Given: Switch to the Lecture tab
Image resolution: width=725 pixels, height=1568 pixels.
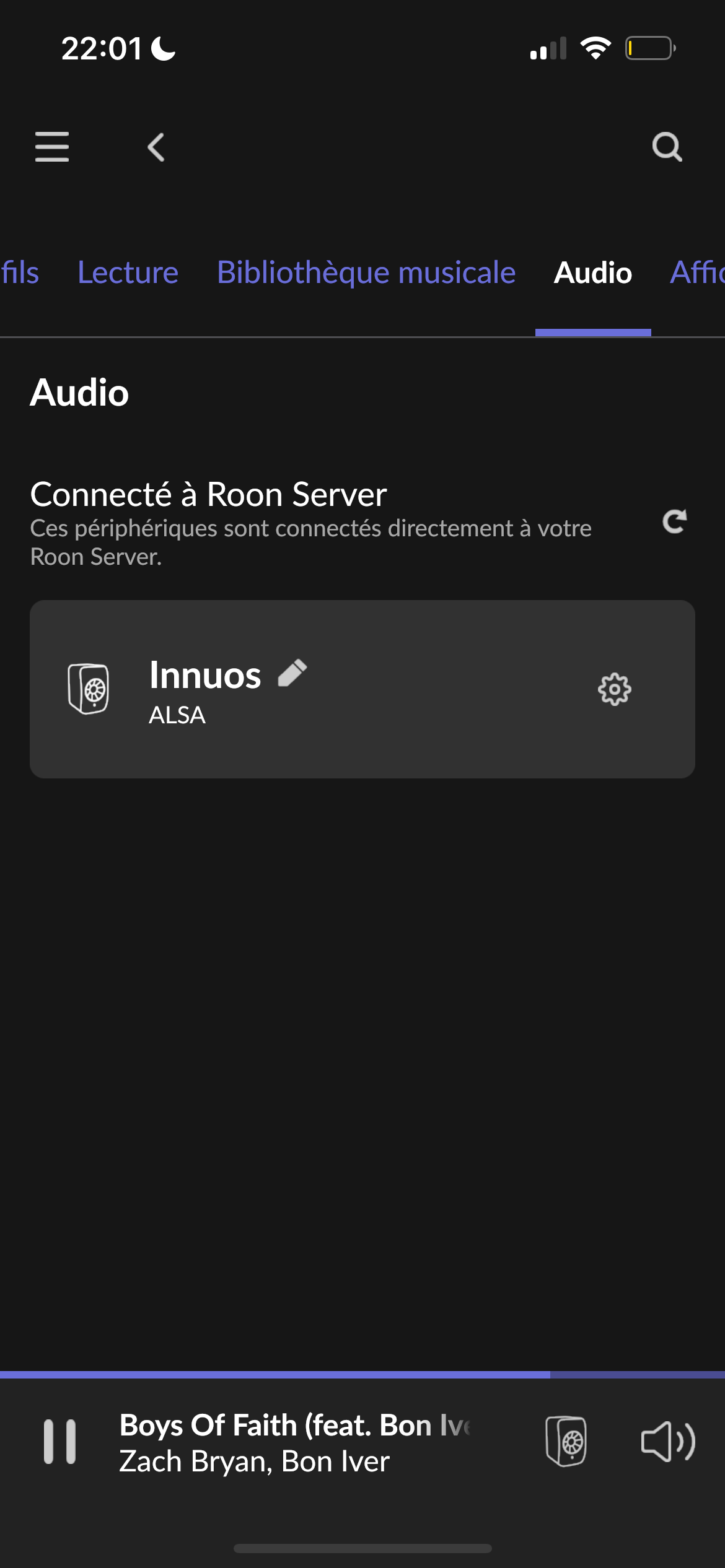Looking at the screenshot, I should pos(128,272).
